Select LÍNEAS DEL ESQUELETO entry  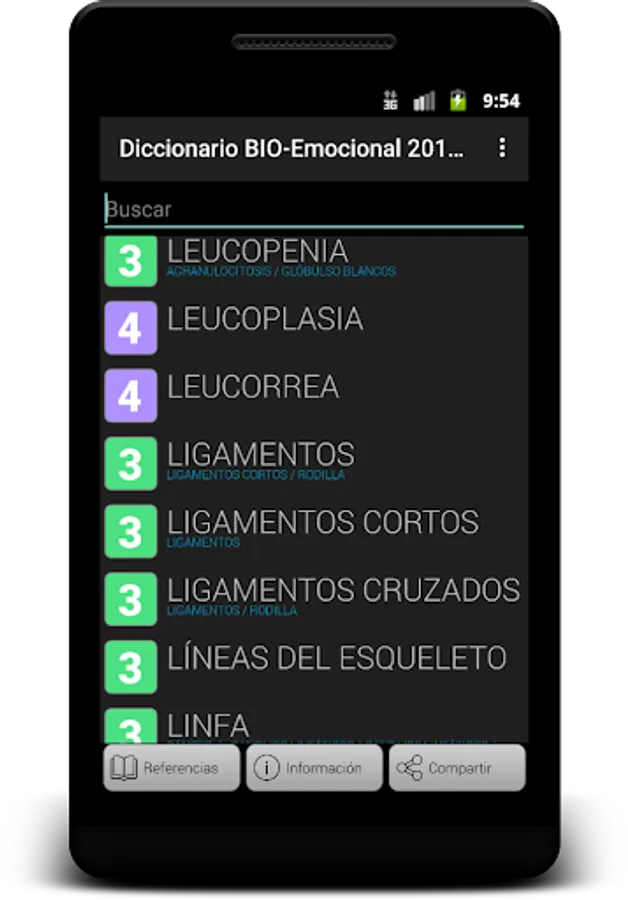click(314, 666)
